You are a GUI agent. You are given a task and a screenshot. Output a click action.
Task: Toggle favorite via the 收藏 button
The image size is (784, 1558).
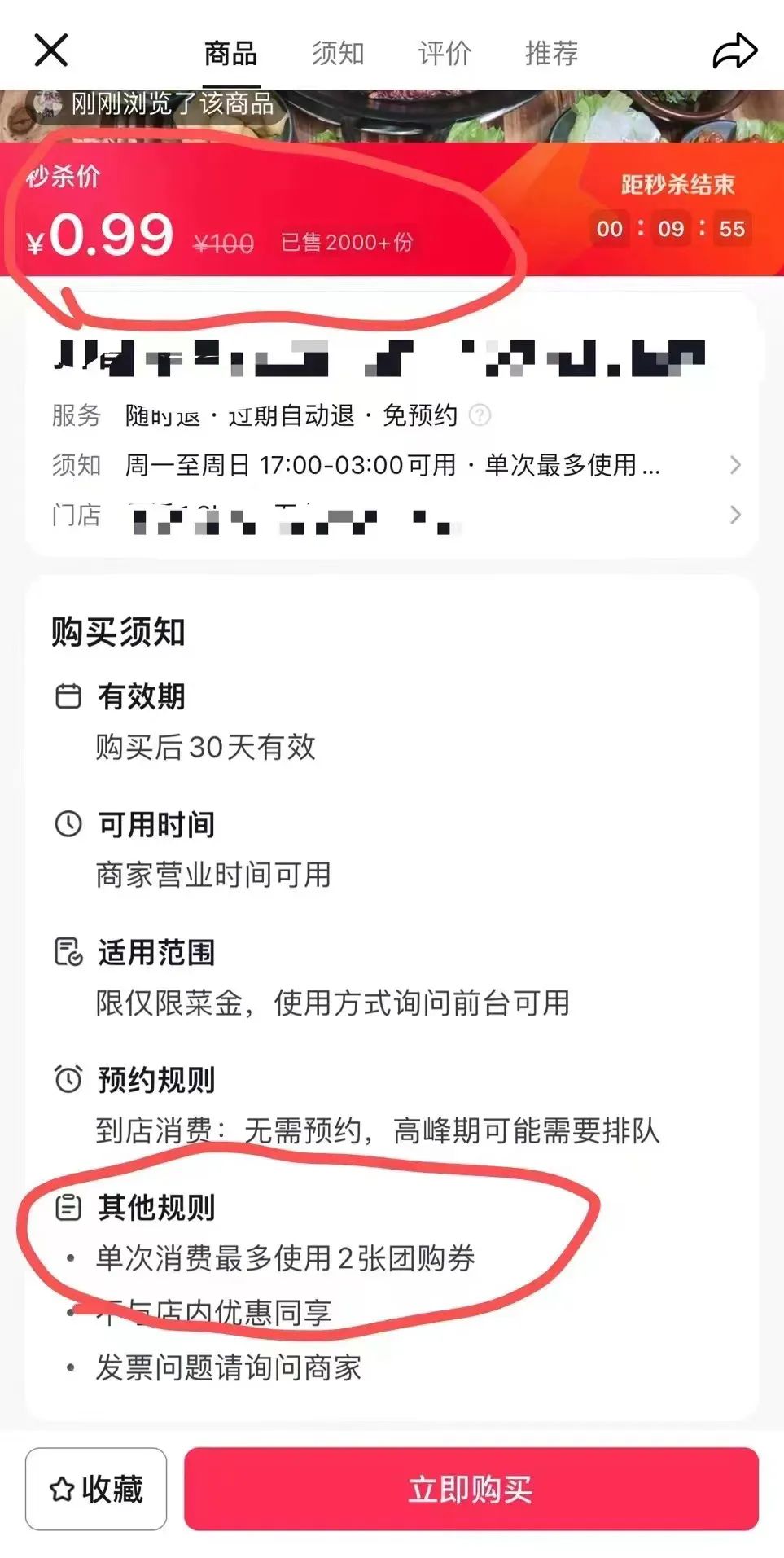tap(96, 1489)
